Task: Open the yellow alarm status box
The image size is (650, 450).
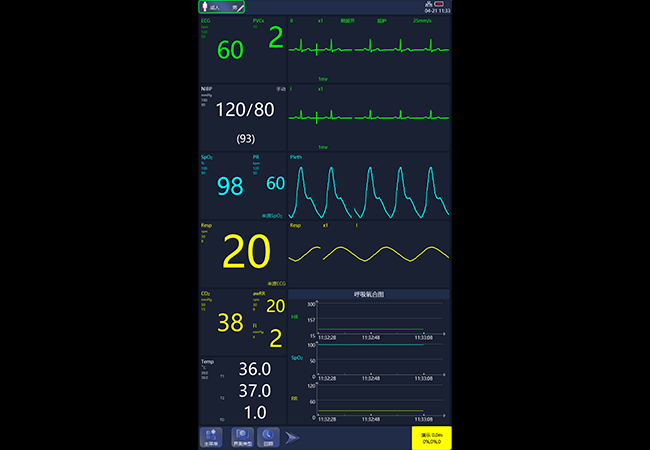Action: (x=432, y=437)
